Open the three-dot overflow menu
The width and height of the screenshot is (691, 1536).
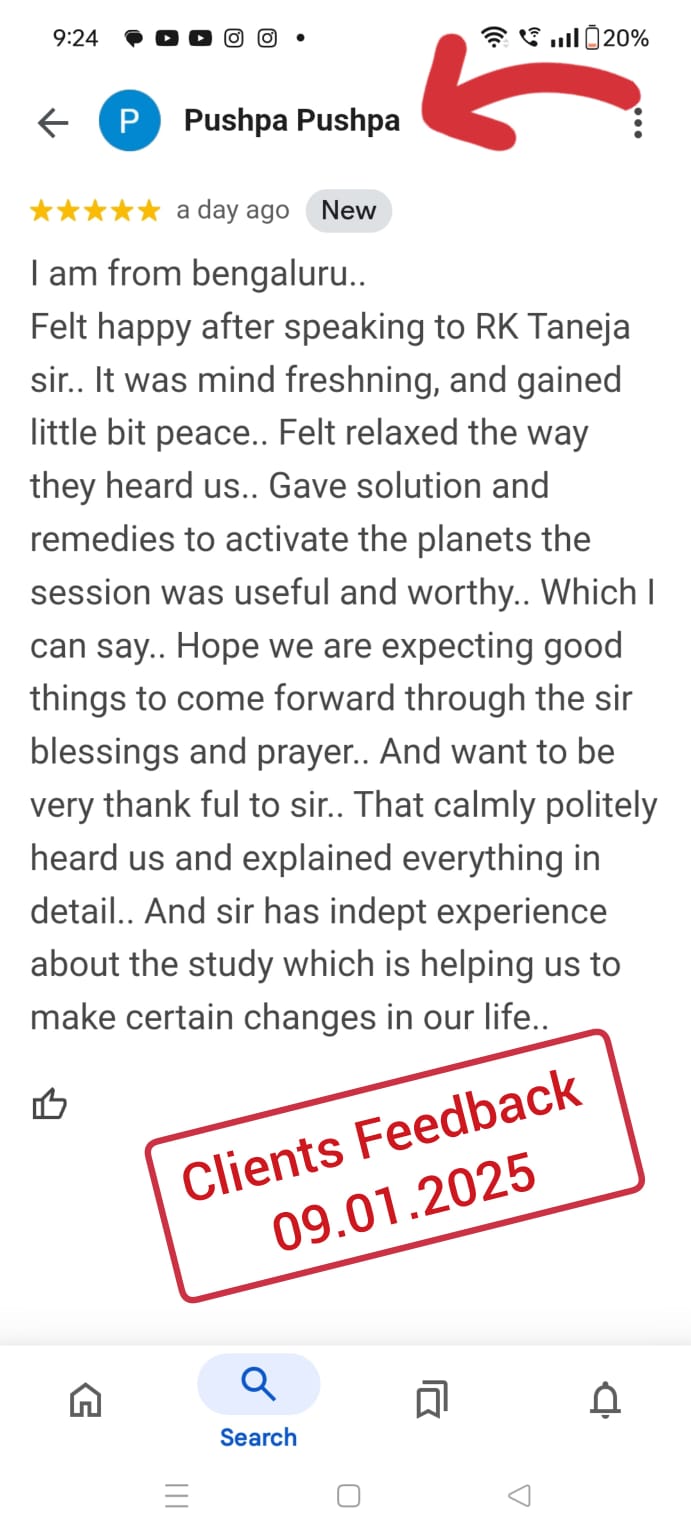638,122
